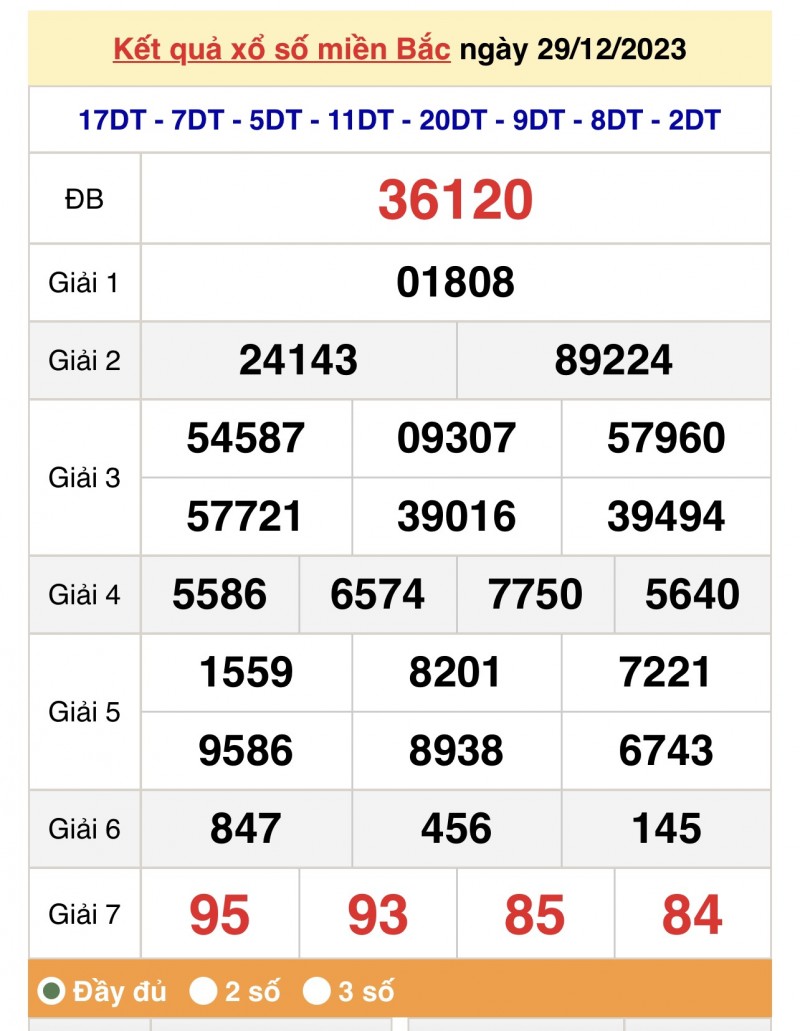The width and height of the screenshot is (800, 1031).
Task: Choose the 2 số display option
Action: [204, 991]
